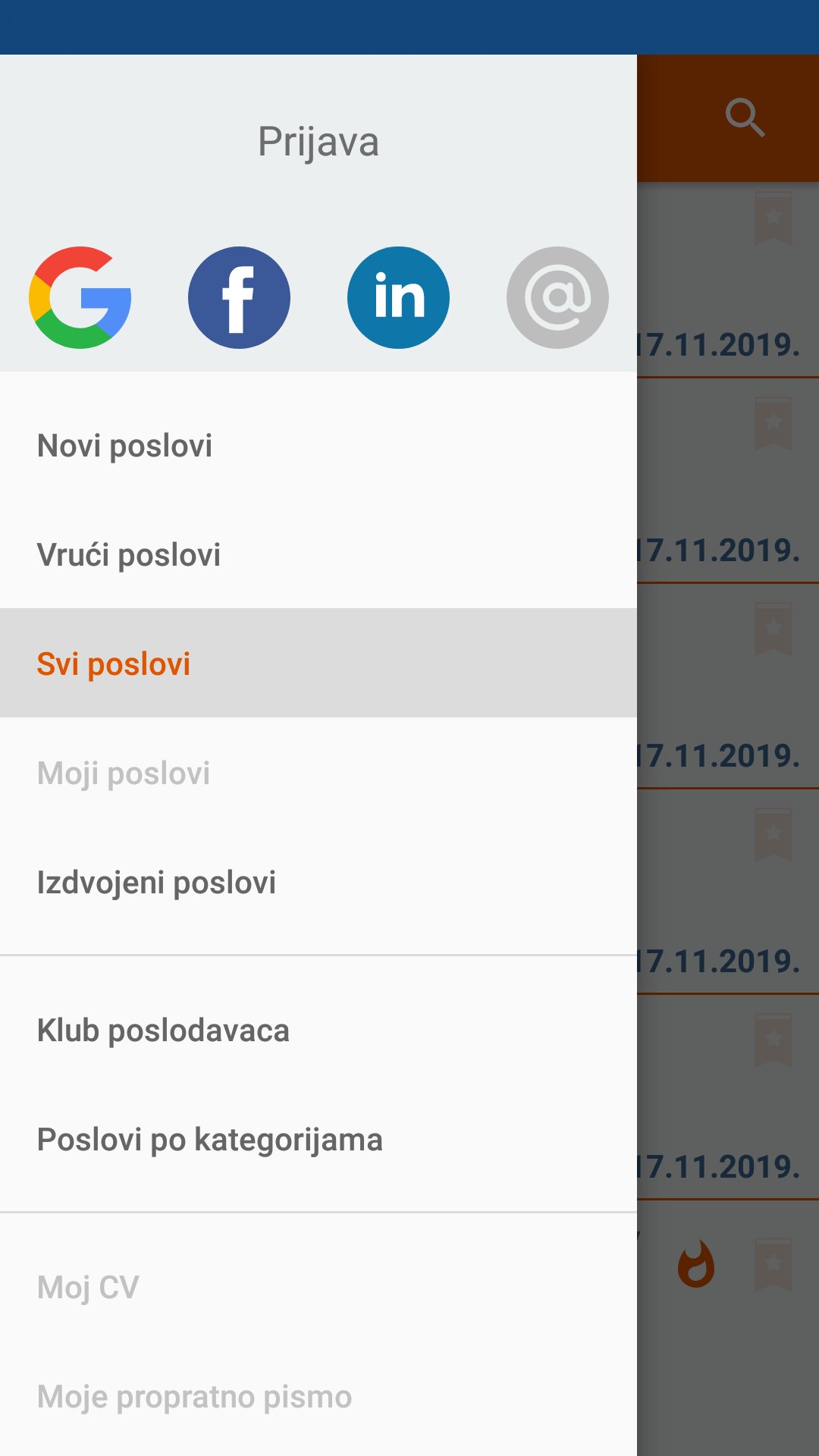Tap the Prijava header
Image resolution: width=819 pixels, height=1456 pixels.
[x=318, y=140]
